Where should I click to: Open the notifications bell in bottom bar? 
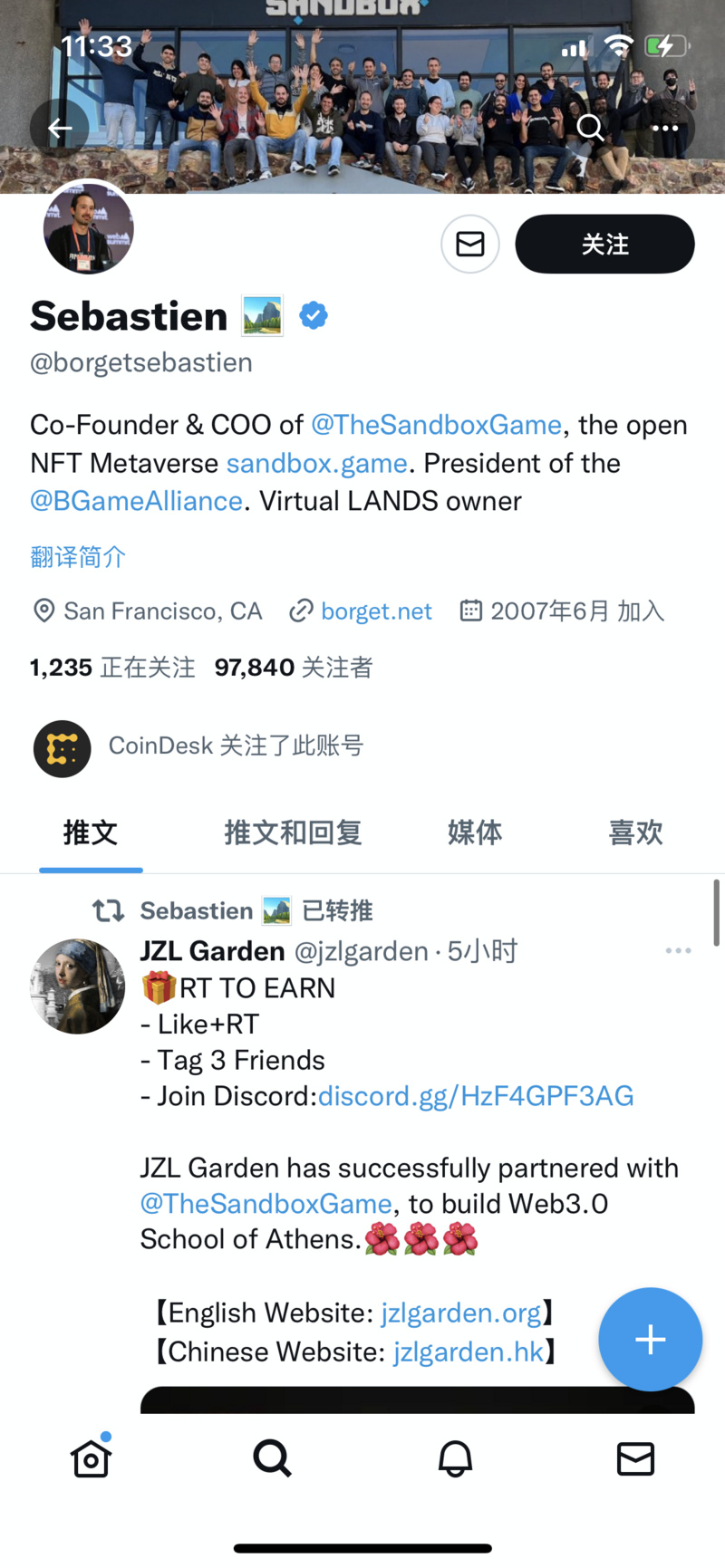(x=455, y=1459)
